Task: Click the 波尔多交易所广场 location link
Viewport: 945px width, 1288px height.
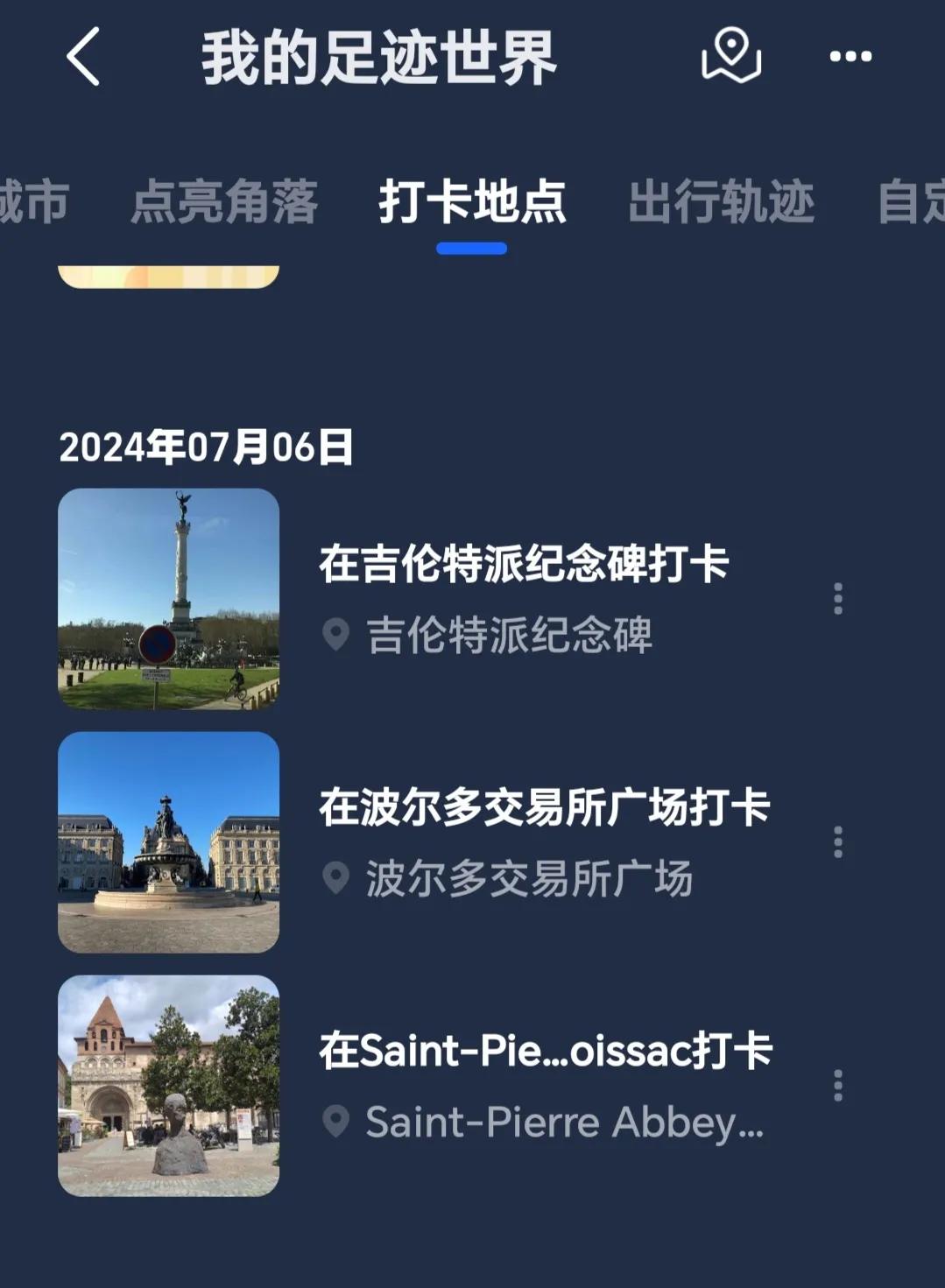Action: 531,883
